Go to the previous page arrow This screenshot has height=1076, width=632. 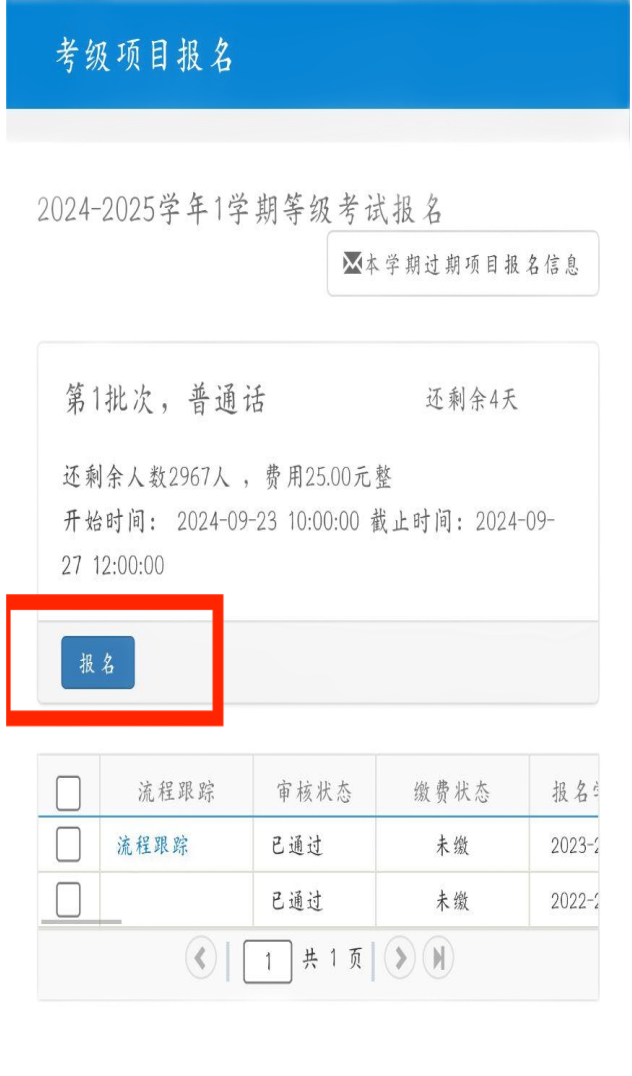pos(201,960)
